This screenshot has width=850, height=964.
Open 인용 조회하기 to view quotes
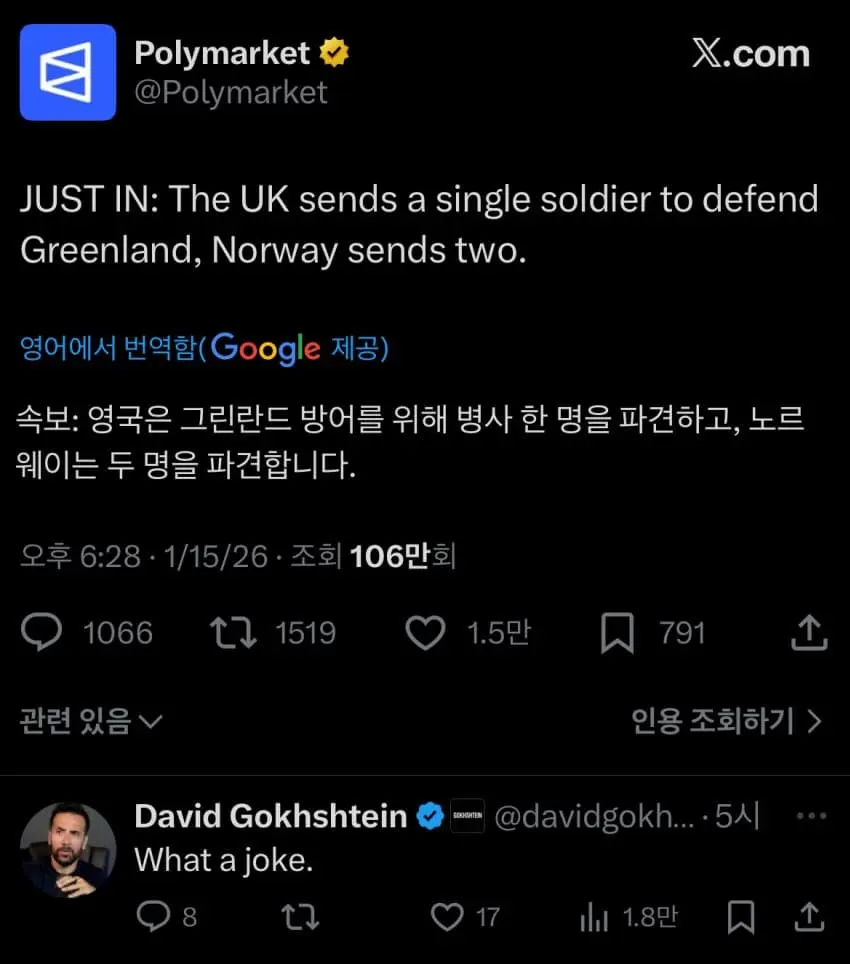727,721
